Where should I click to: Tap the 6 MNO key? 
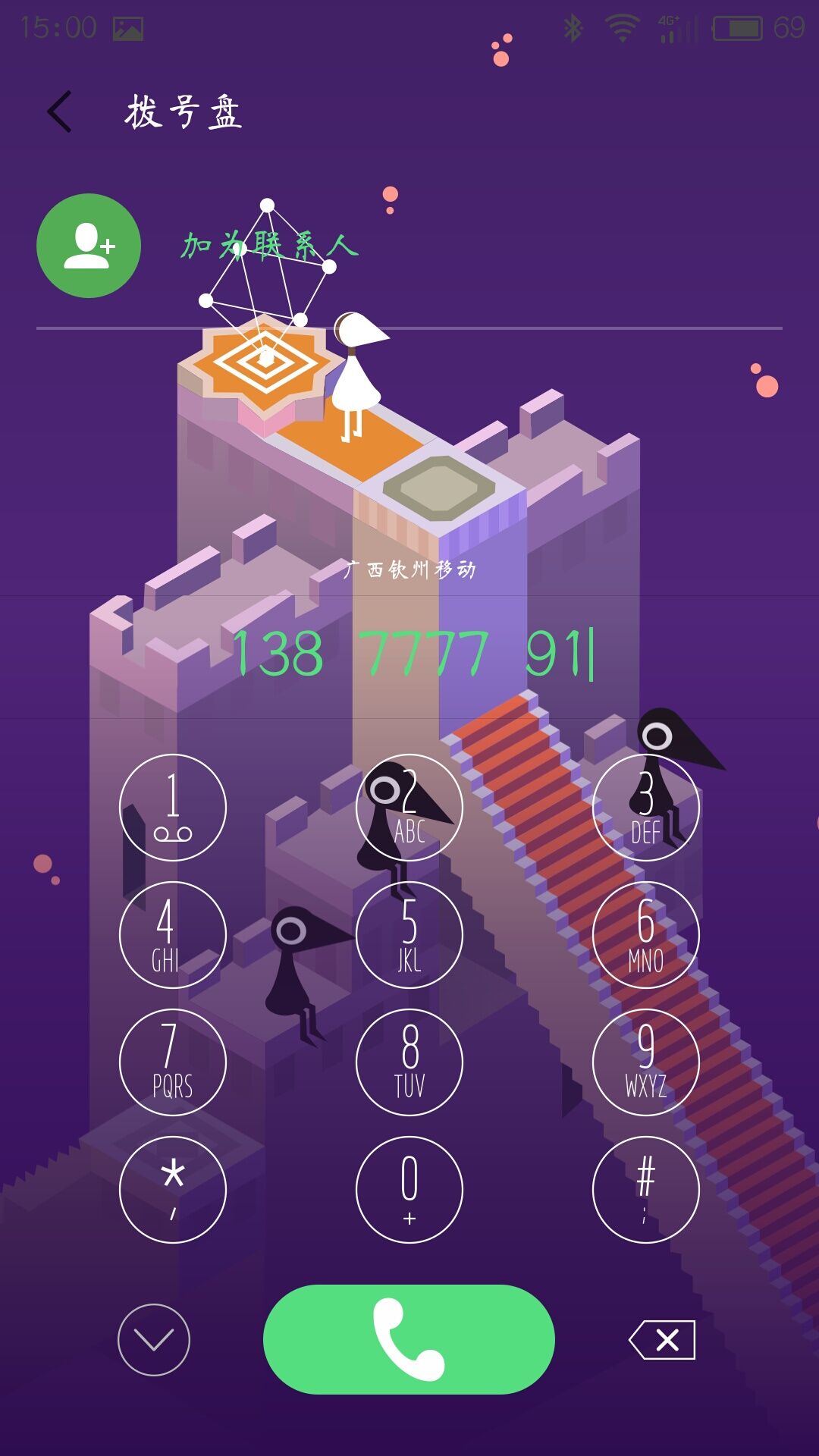pyautogui.click(x=646, y=935)
